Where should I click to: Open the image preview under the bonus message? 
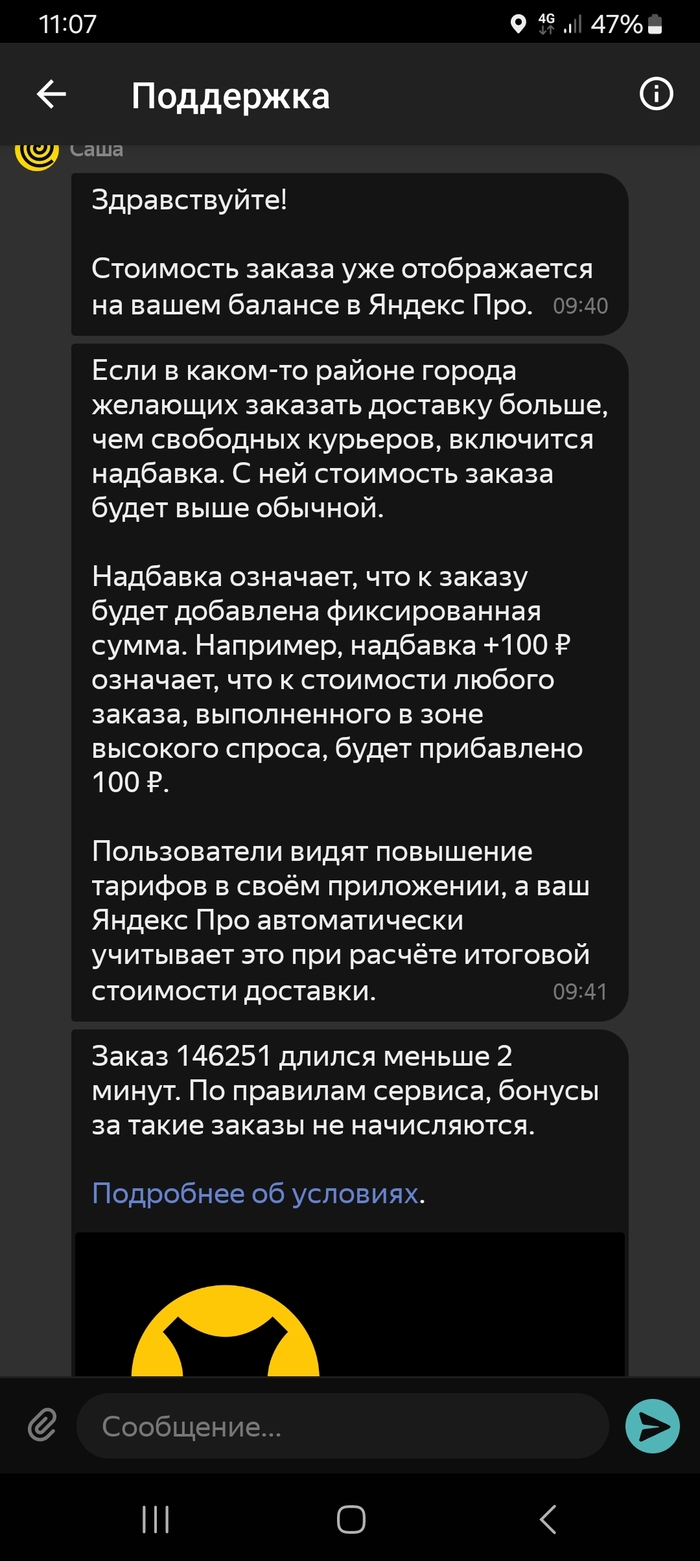(x=349, y=1303)
